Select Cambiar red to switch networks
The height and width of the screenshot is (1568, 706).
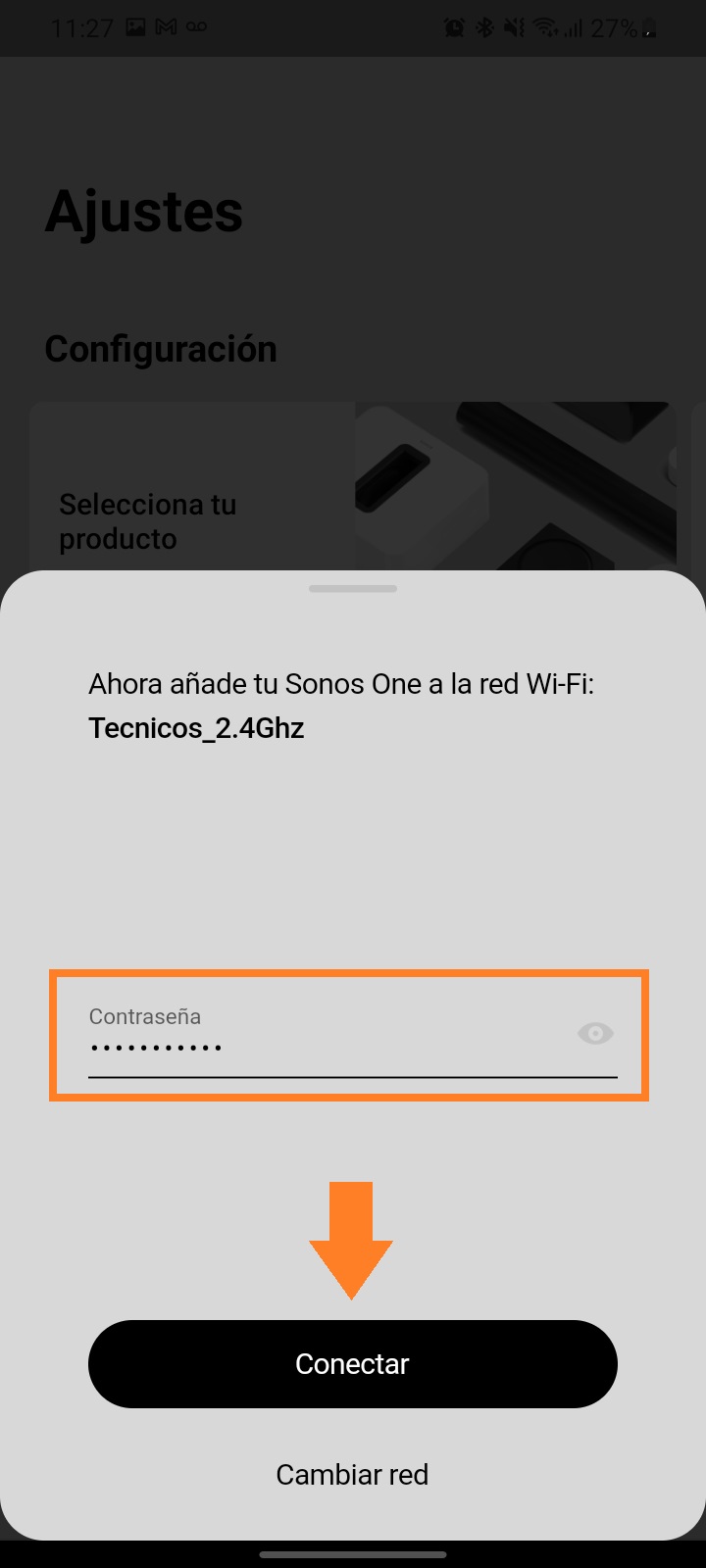click(352, 1474)
